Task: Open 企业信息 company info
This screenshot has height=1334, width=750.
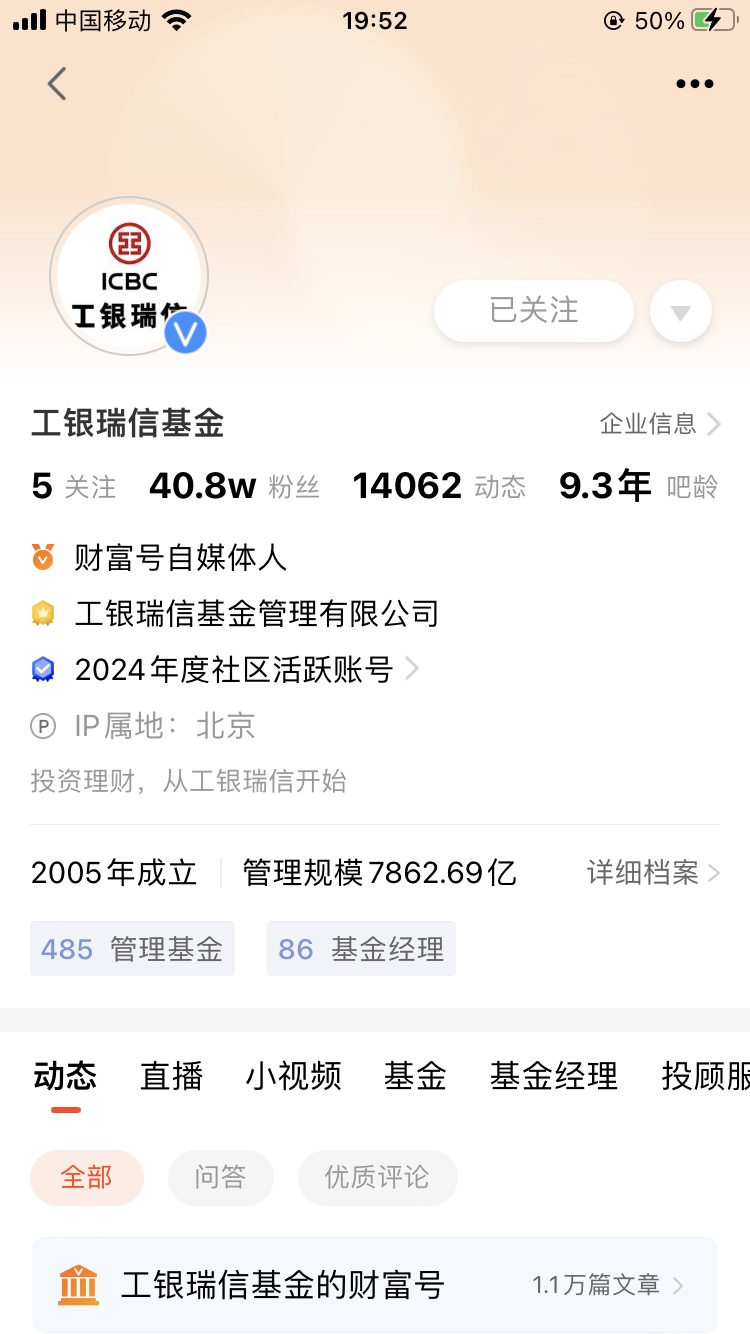Action: pyautogui.click(x=660, y=424)
